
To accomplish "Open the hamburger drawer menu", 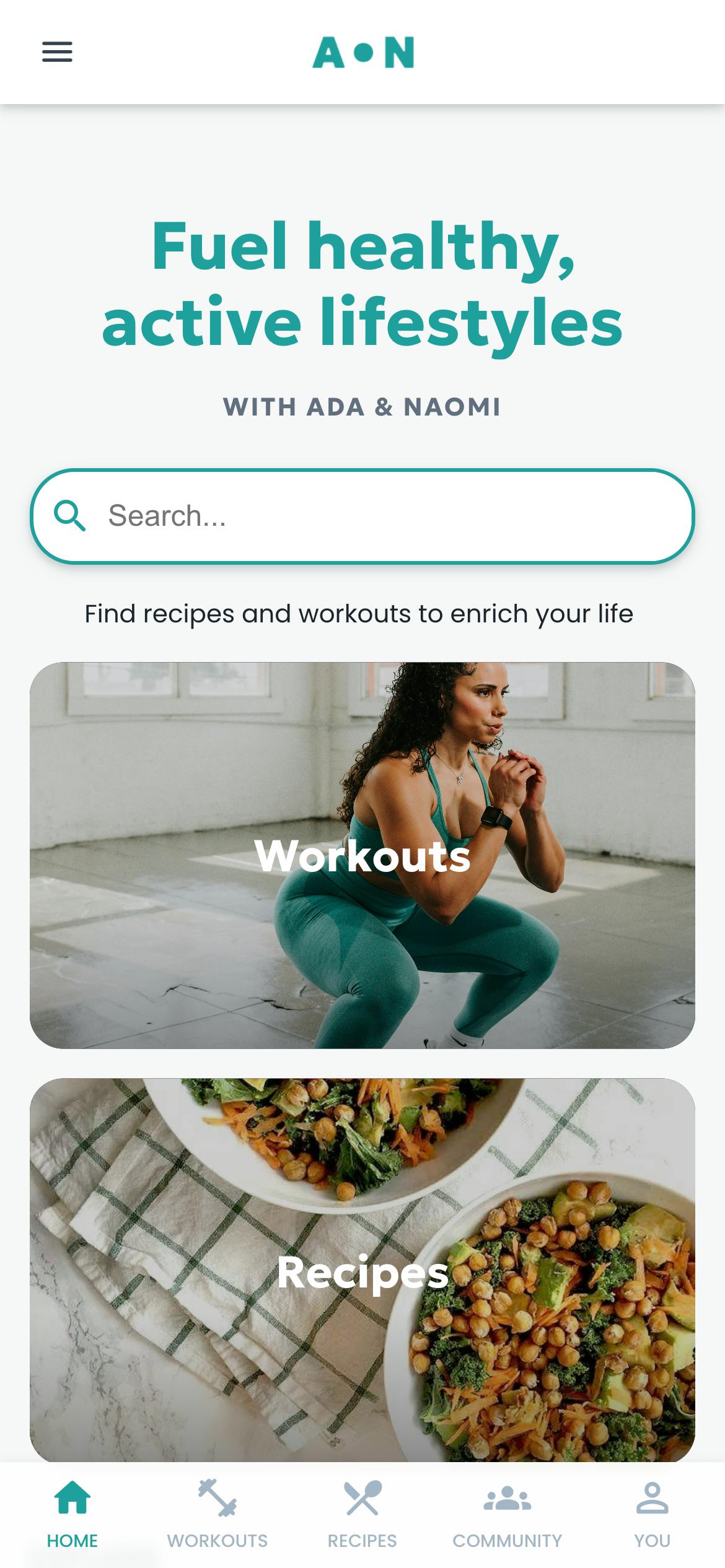I will pos(57,52).
